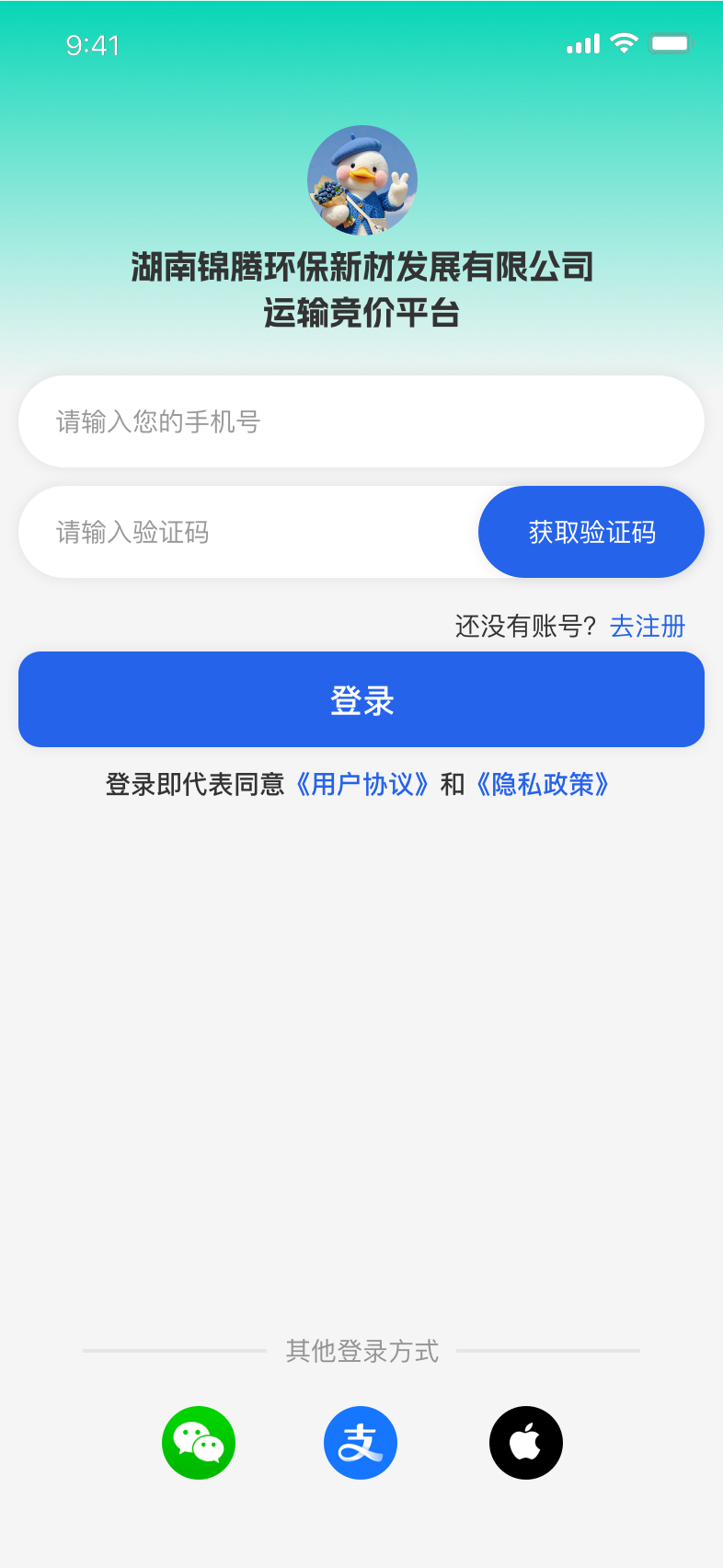Log in with WeChat icon
This screenshot has width=723, height=1568.
(x=199, y=1442)
